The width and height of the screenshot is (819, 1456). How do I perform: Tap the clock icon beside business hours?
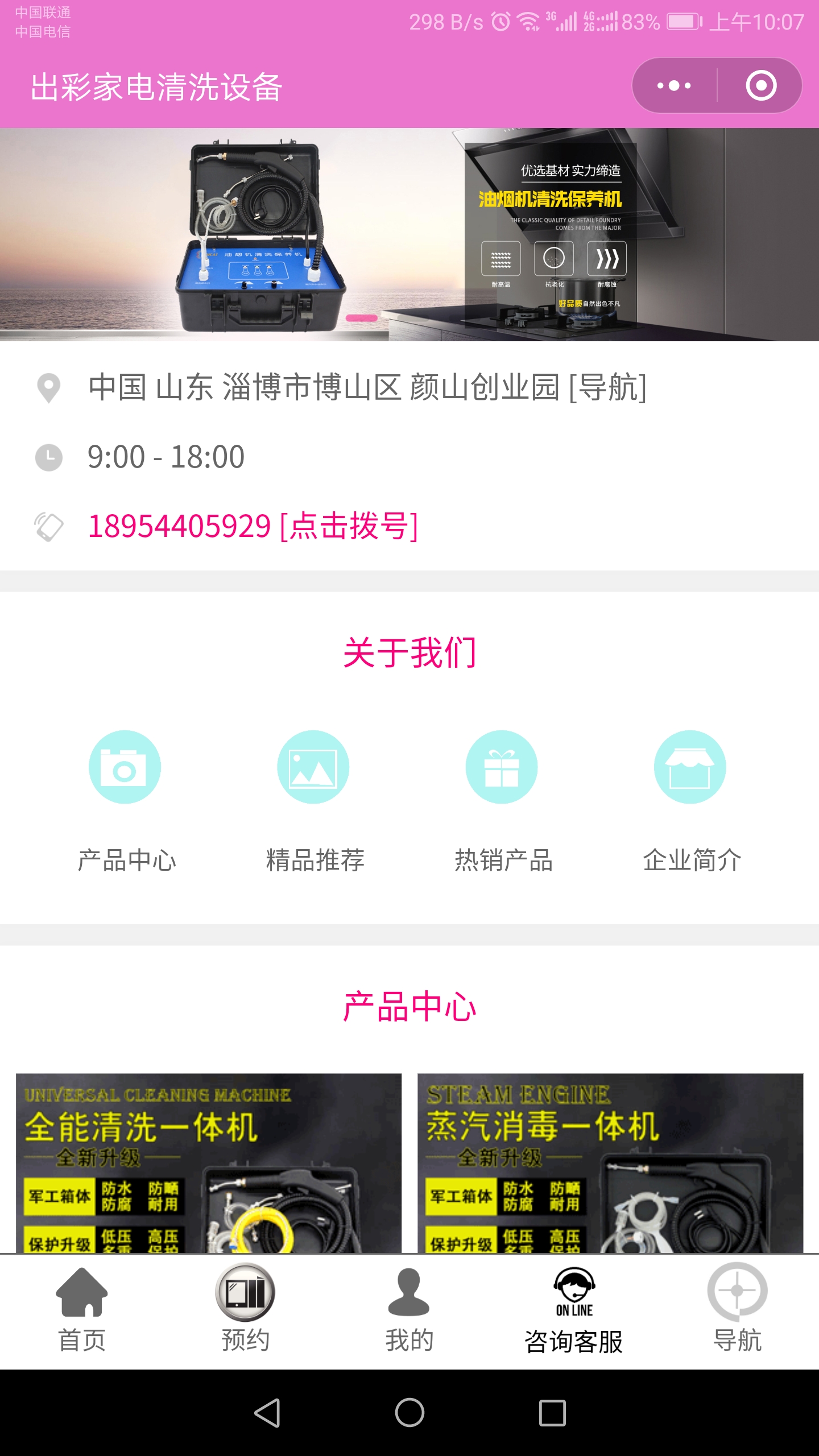(48, 455)
